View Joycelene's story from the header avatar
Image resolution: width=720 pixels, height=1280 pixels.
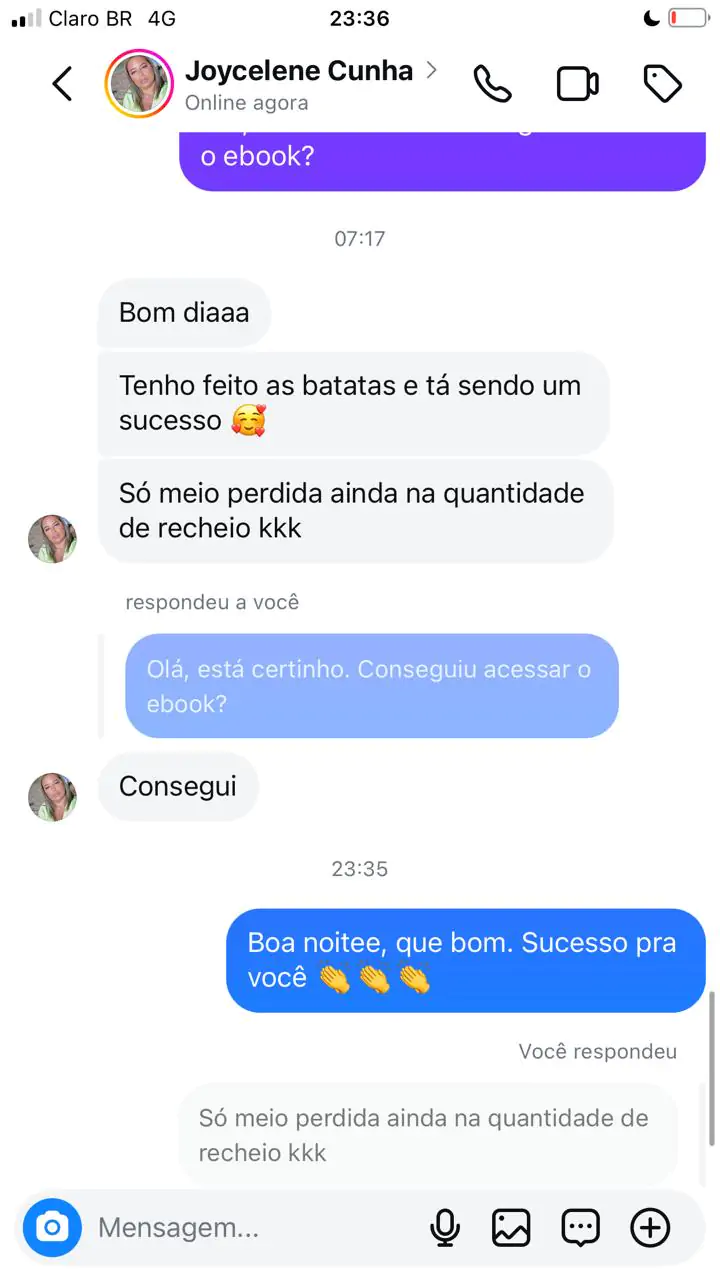click(139, 84)
